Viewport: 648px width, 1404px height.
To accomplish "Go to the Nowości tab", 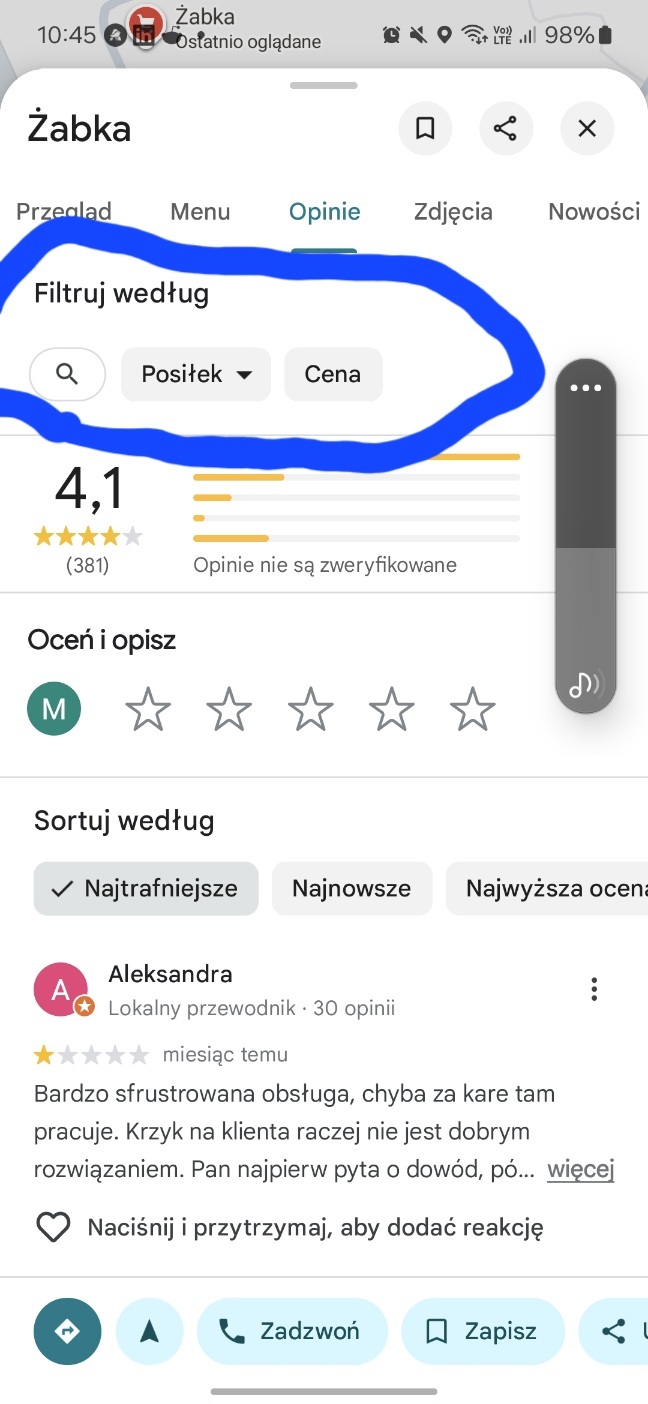I will pyautogui.click(x=594, y=212).
